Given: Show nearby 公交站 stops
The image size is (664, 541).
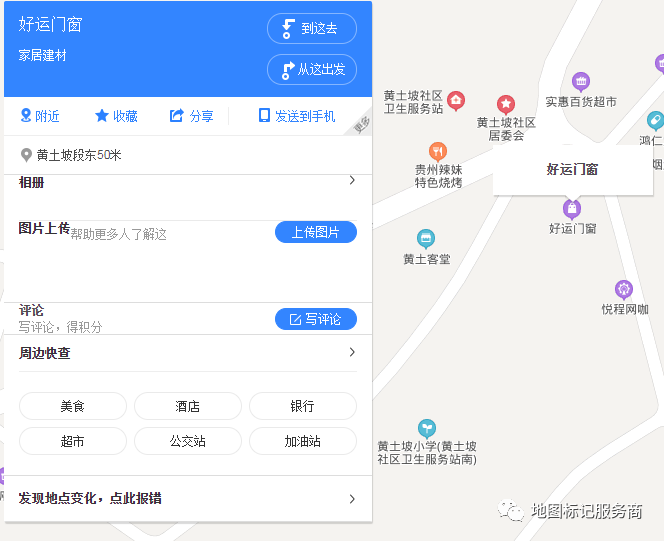Looking at the screenshot, I should click(188, 441).
